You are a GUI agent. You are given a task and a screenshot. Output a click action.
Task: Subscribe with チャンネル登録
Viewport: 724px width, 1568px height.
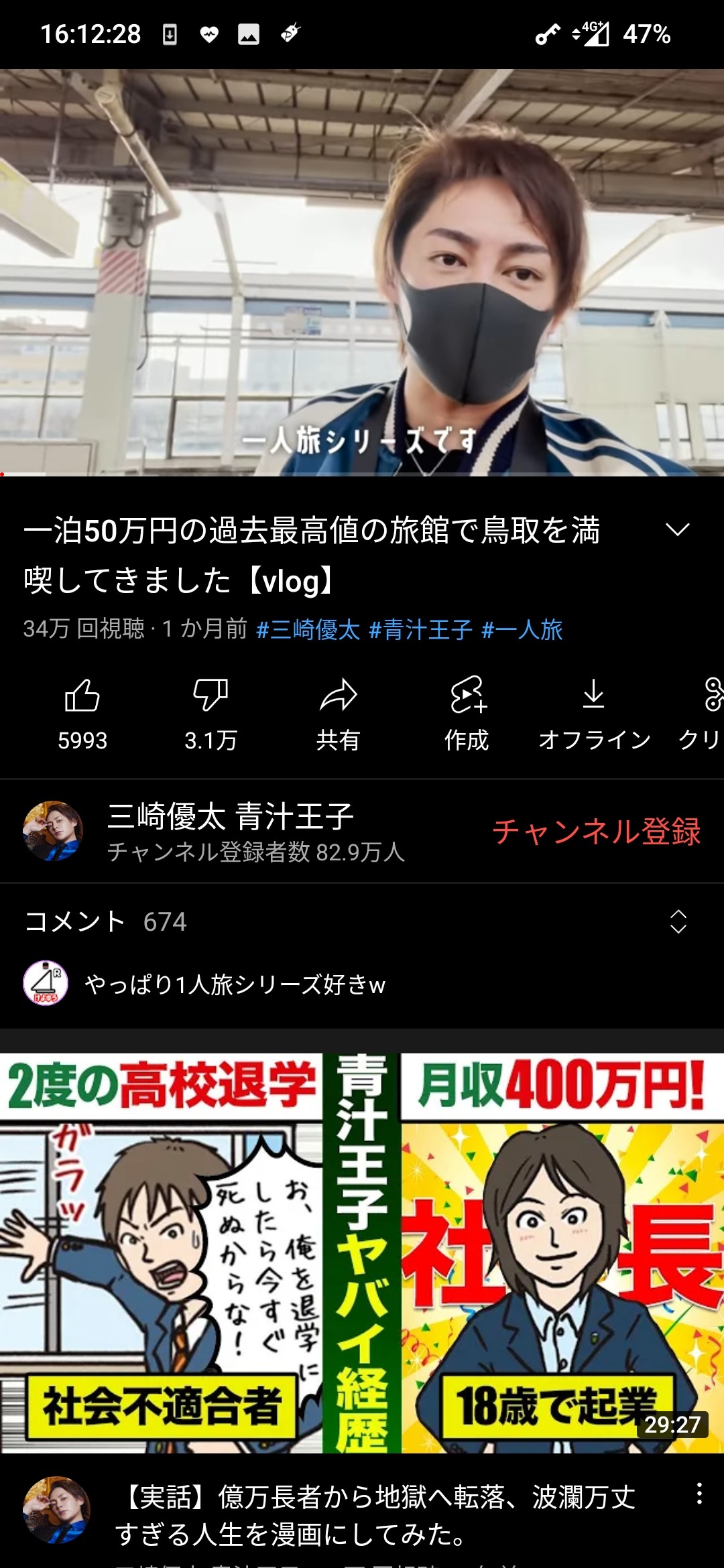pos(596,832)
